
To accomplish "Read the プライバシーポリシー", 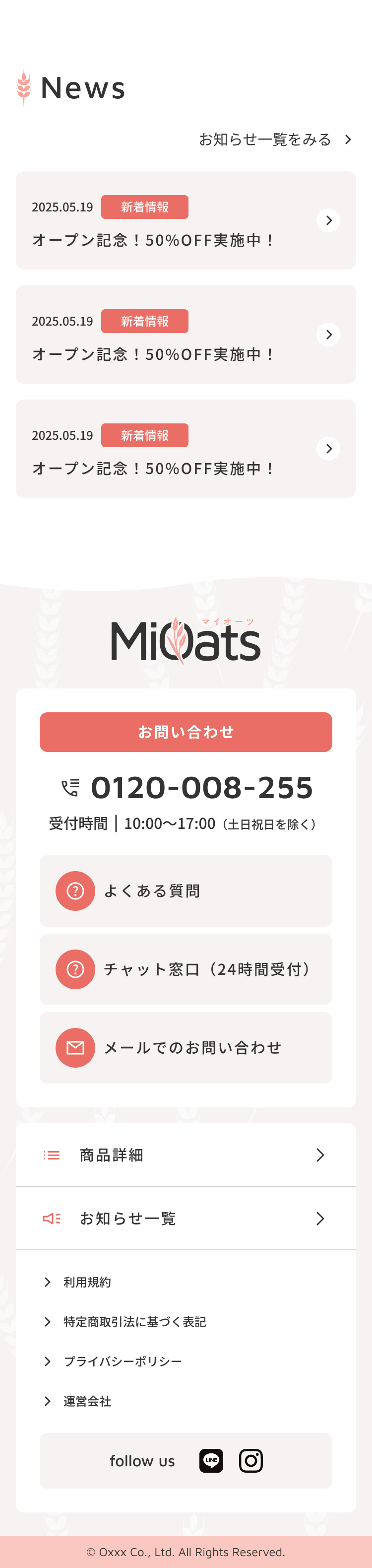I will click(x=122, y=1361).
